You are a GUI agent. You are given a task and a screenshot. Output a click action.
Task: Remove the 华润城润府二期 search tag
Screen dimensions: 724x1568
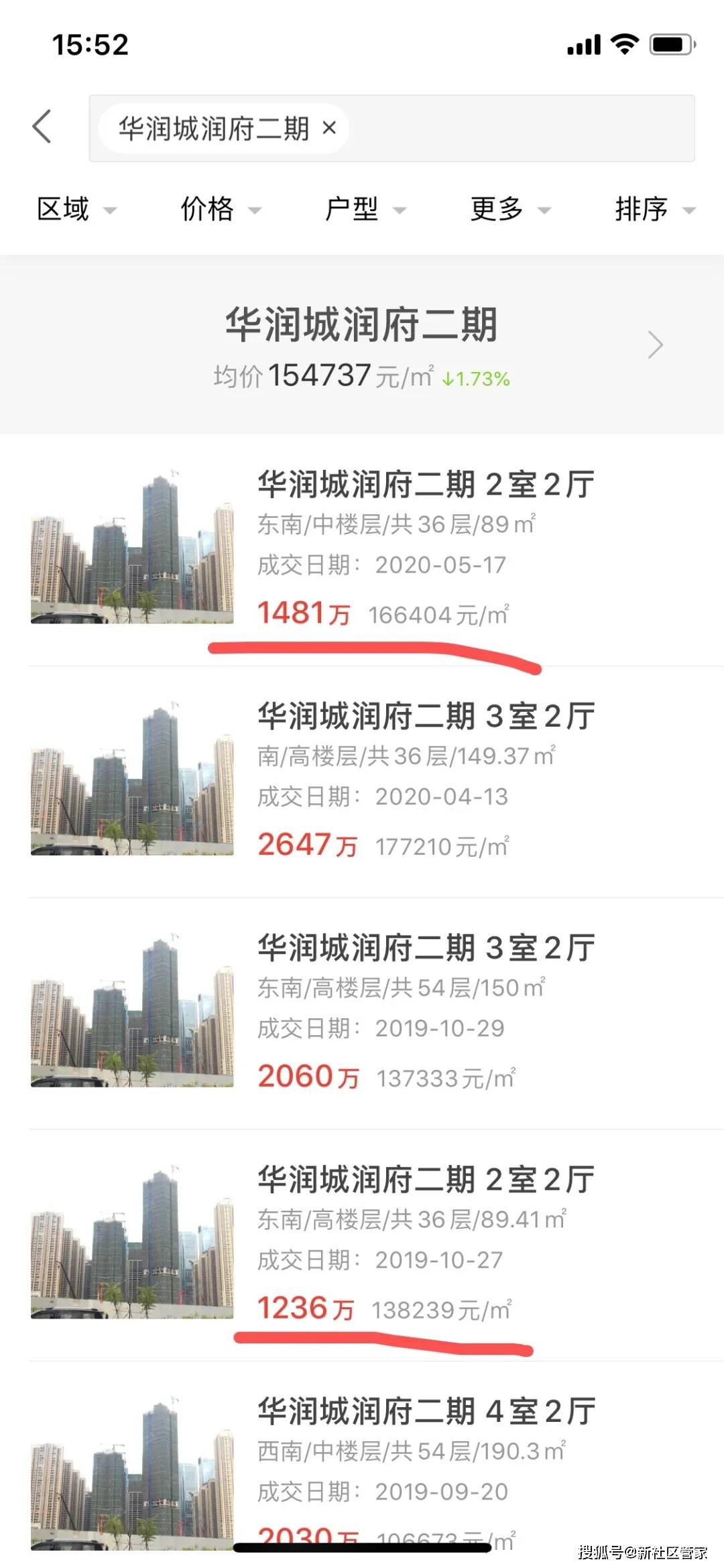pyautogui.click(x=329, y=127)
